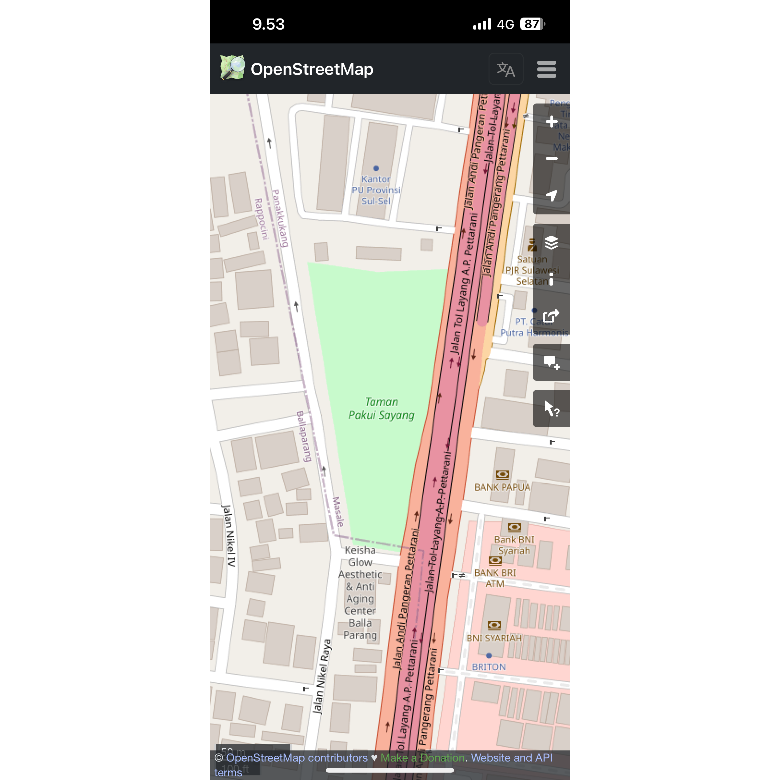Zoom out of the map

pyautogui.click(x=552, y=158)
